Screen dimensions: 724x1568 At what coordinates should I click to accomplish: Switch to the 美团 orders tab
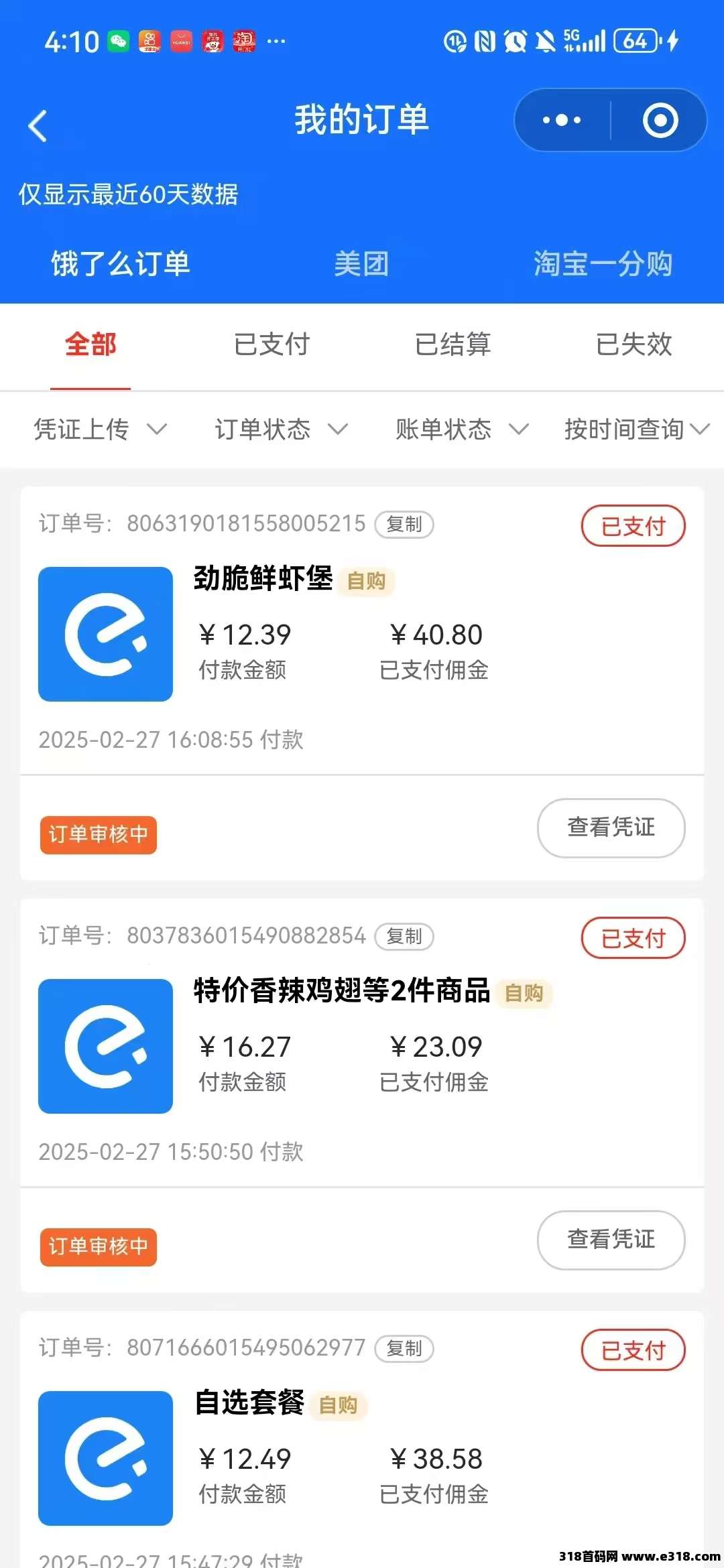[361, 263]
